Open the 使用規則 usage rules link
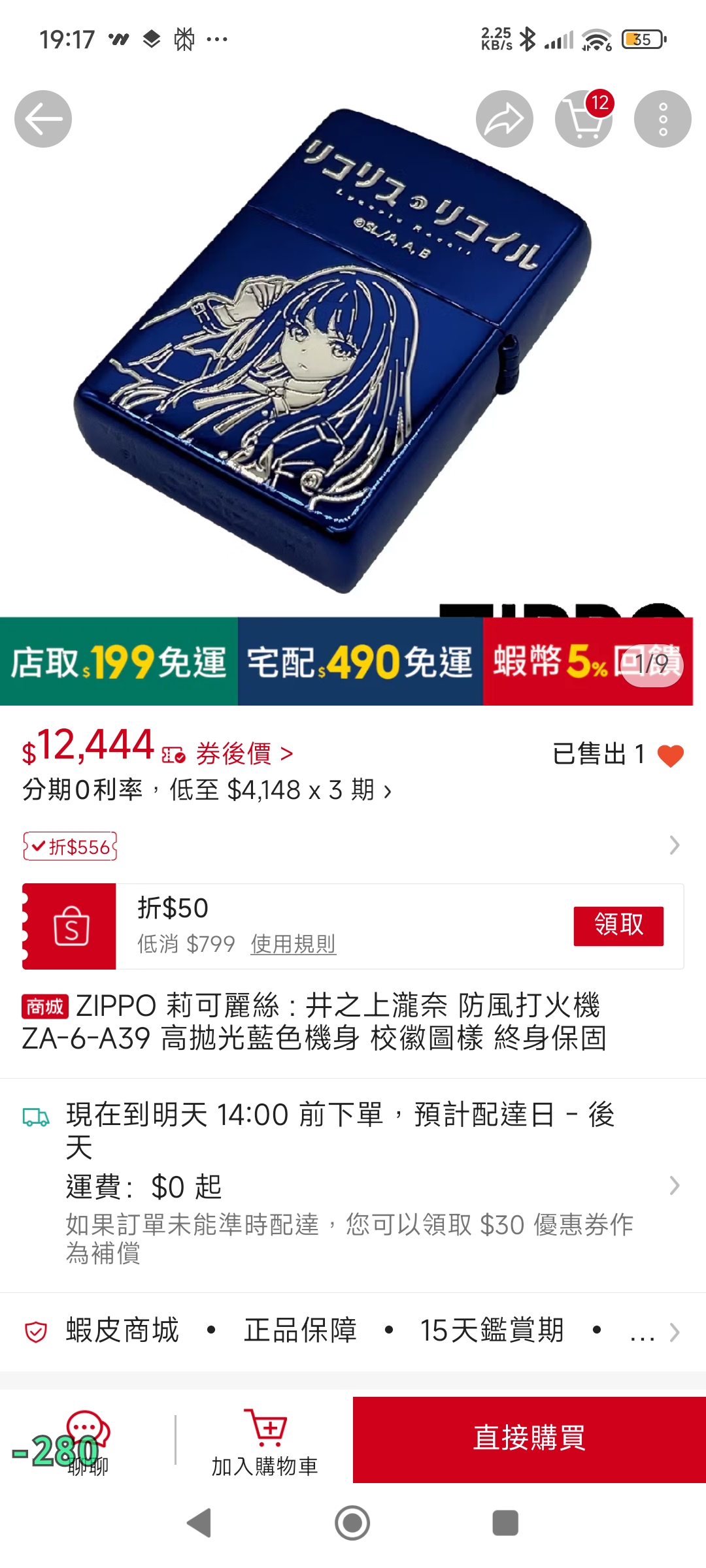This screenshot has height=1568, width=706. click(x=294, y=943)
